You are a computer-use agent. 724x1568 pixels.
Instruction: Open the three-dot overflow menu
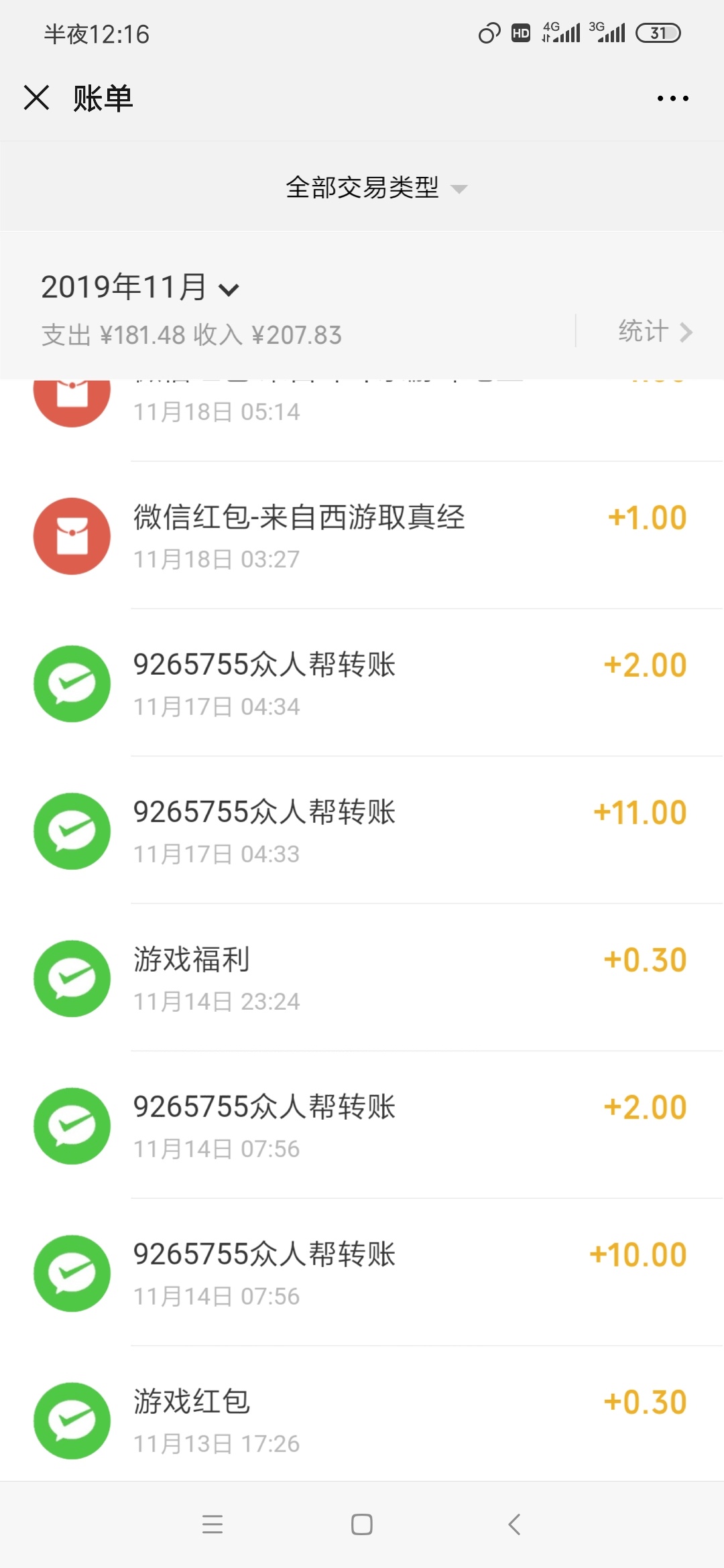pyautogui.click(x=672, y=99)
